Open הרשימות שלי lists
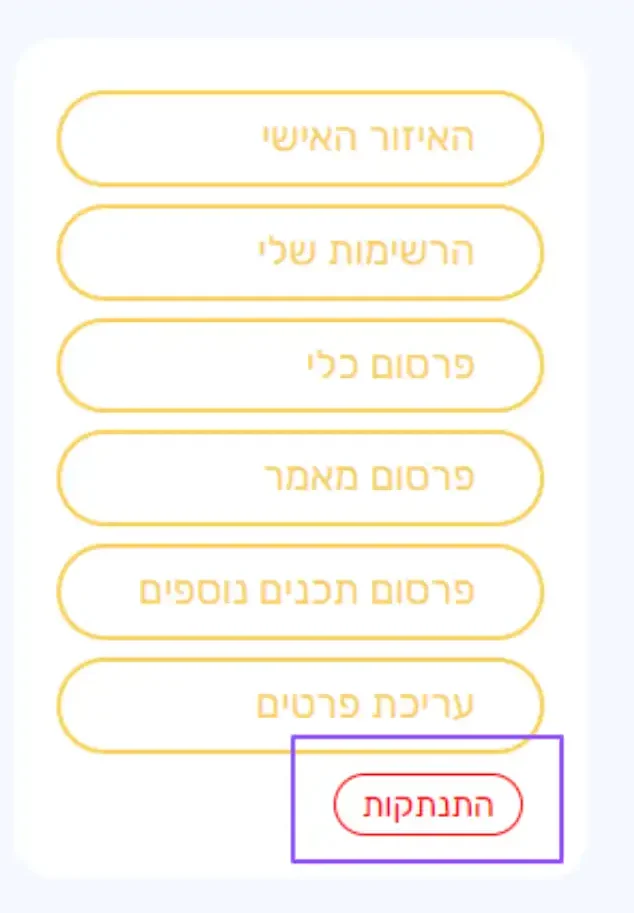Viewport: 634px width, 913px height. [300, 252]
